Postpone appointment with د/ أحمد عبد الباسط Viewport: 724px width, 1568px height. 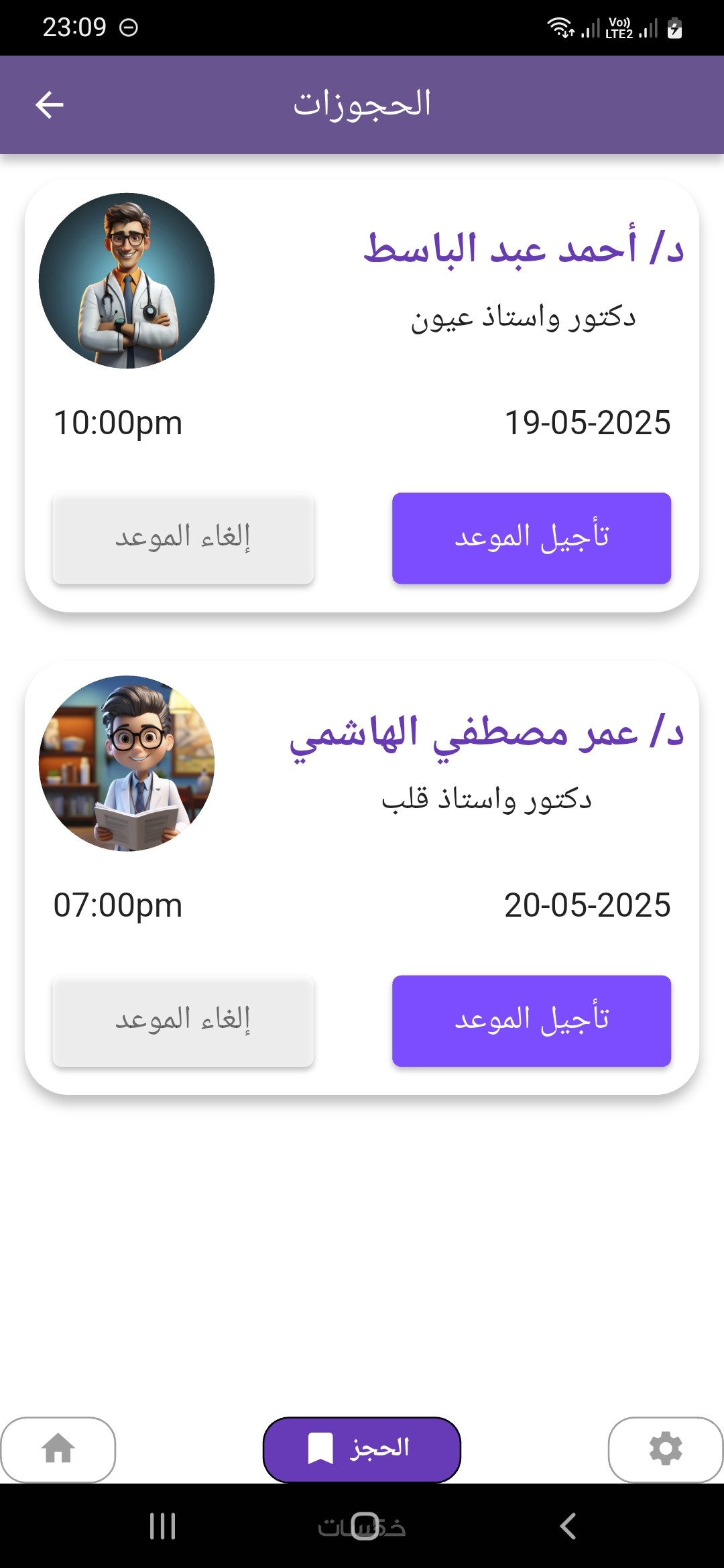coord(531,538)
